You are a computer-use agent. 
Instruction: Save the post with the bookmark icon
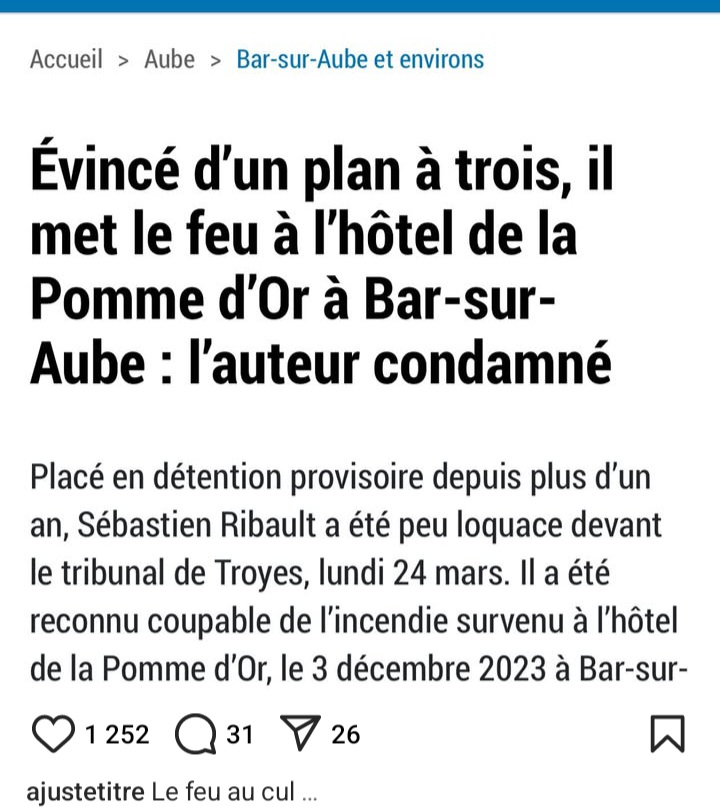(x=668, y=734)
